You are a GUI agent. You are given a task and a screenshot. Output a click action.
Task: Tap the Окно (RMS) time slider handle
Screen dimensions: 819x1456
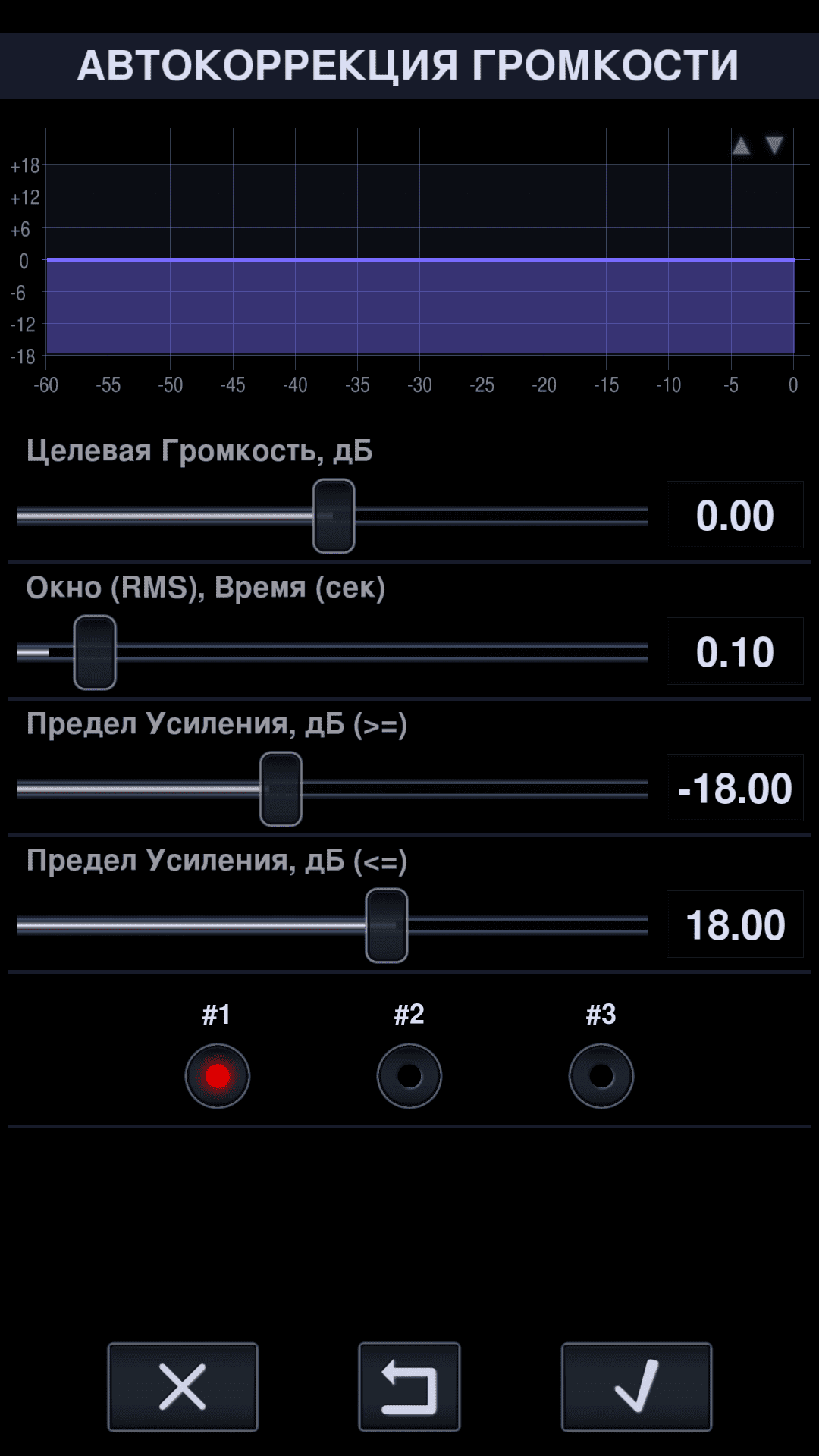[x=95, y=652]
